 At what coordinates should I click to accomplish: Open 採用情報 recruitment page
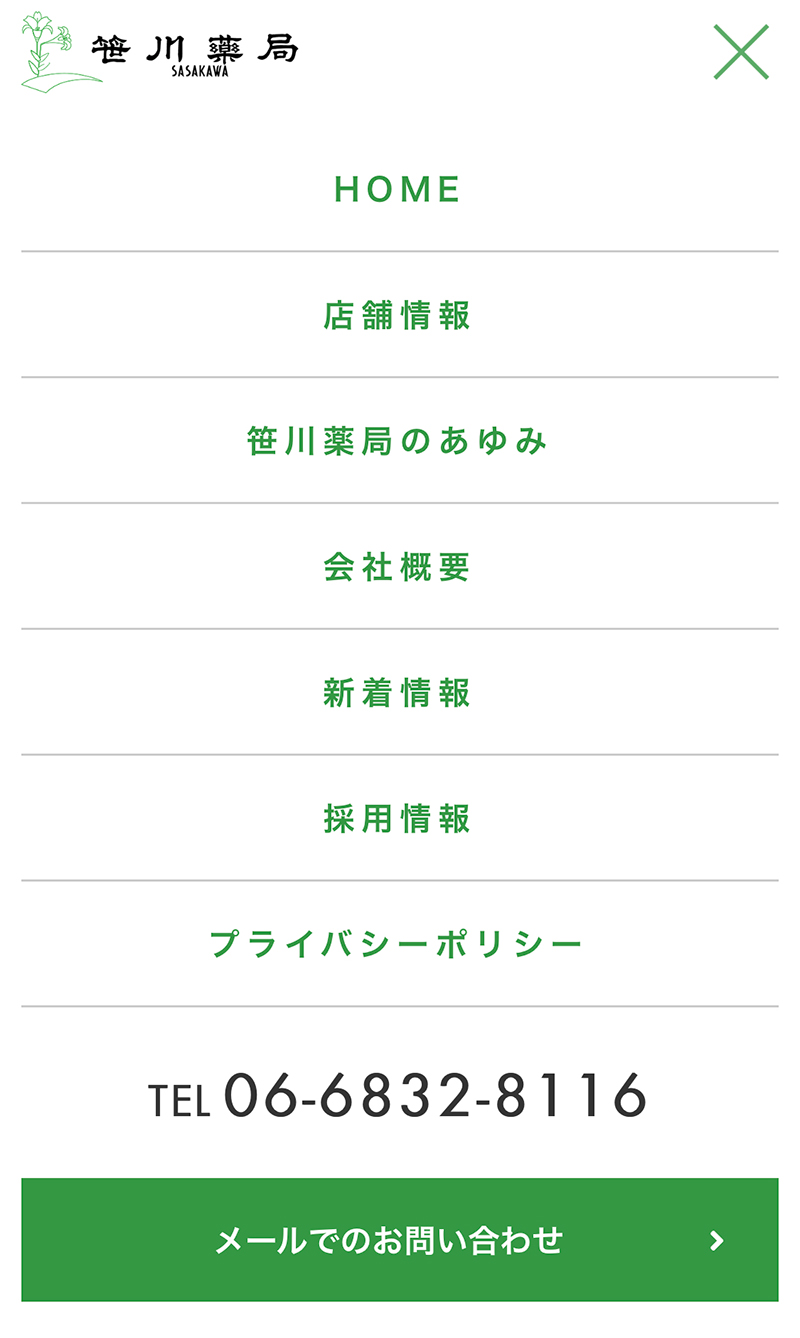(398, 819)
